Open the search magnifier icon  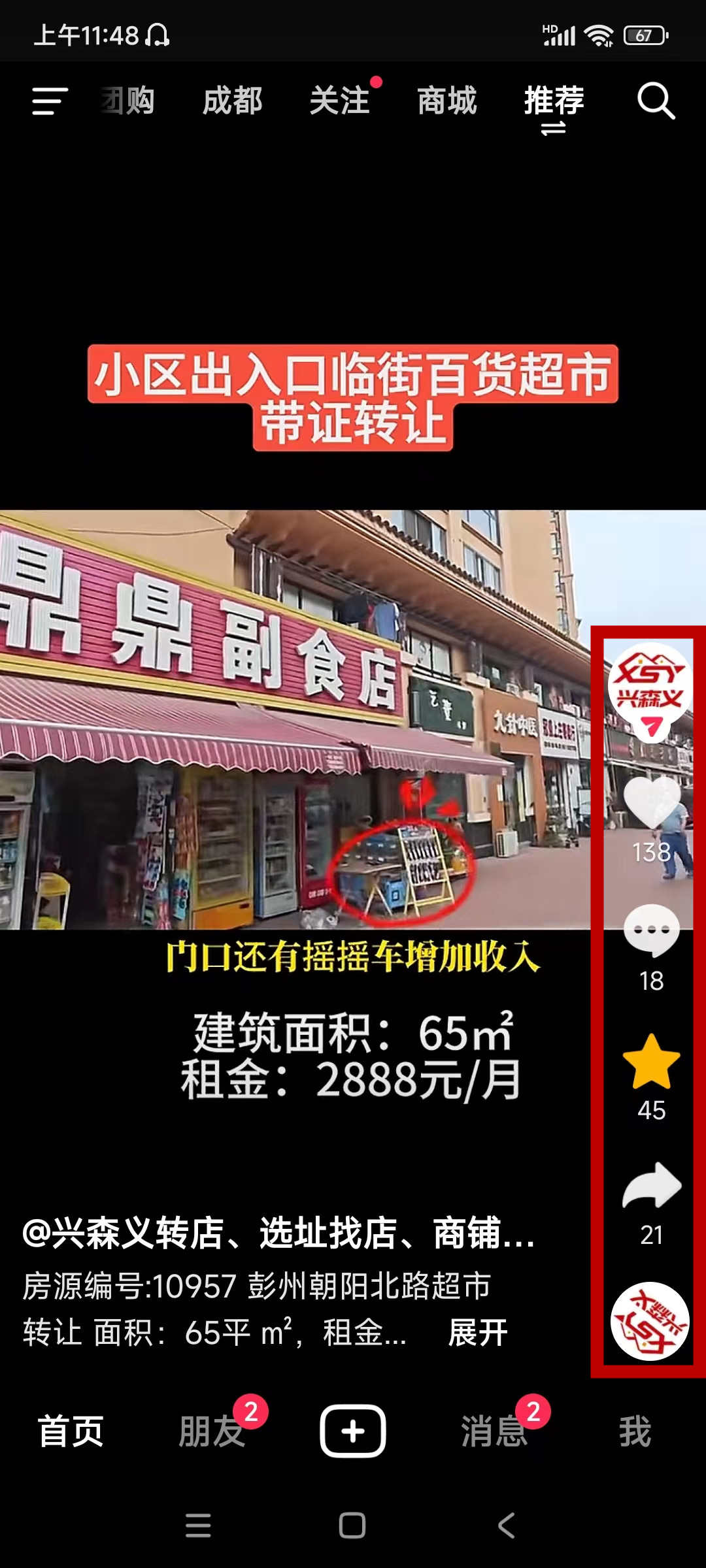[656, 102]
